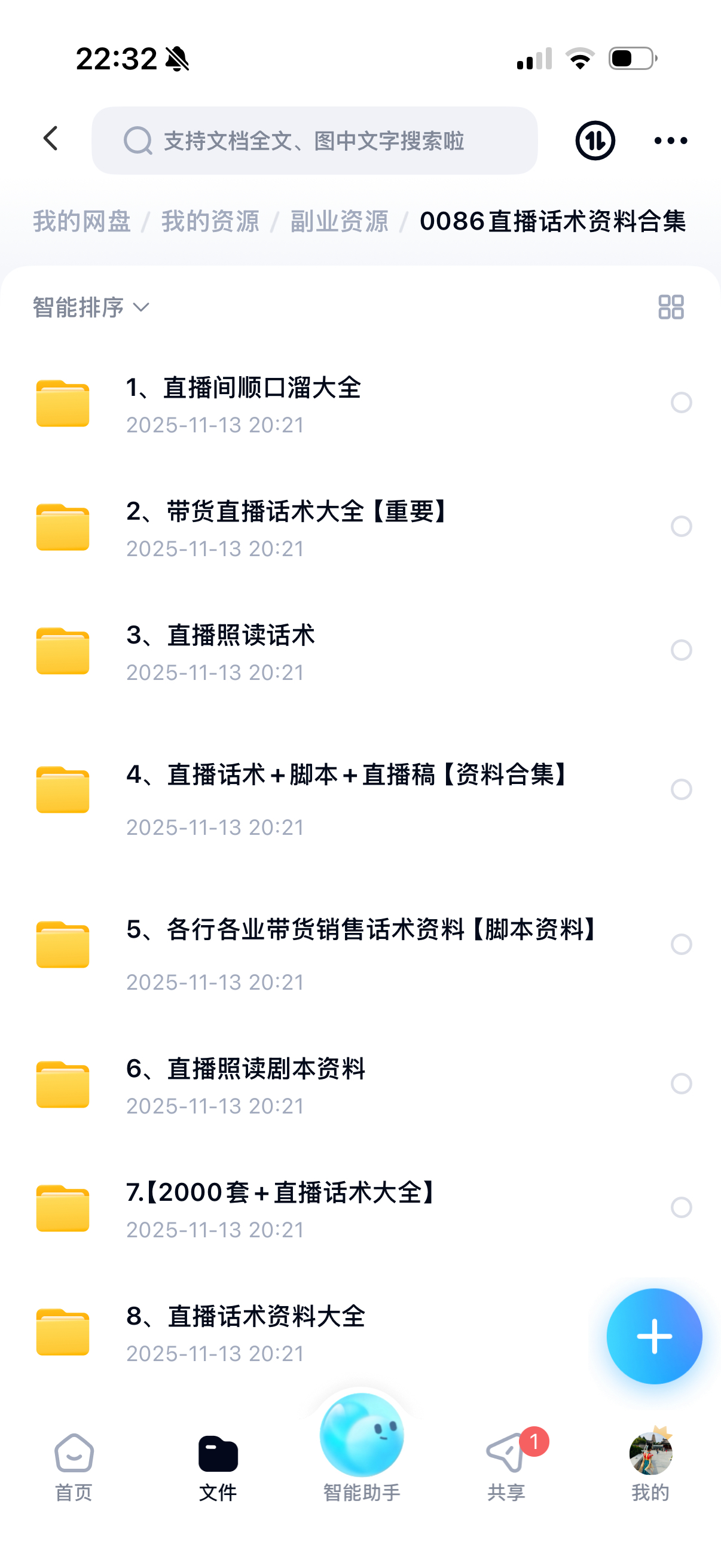Go back using the top-left arrow
The height and width of the screenshot is (1568, 721).
coord(51,139)
